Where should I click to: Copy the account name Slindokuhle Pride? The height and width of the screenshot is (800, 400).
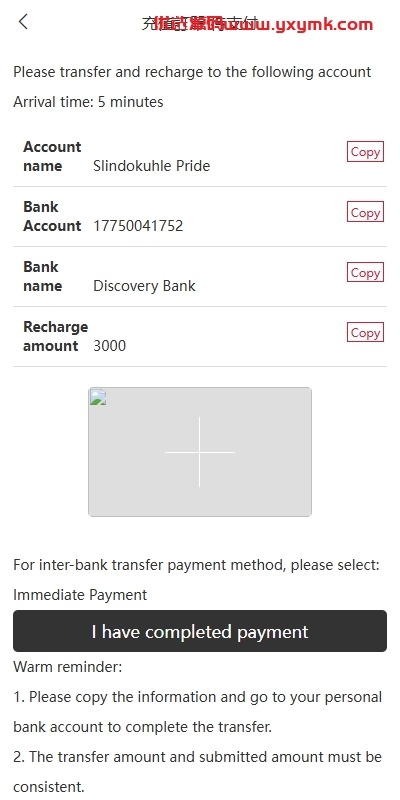(365, 152)
